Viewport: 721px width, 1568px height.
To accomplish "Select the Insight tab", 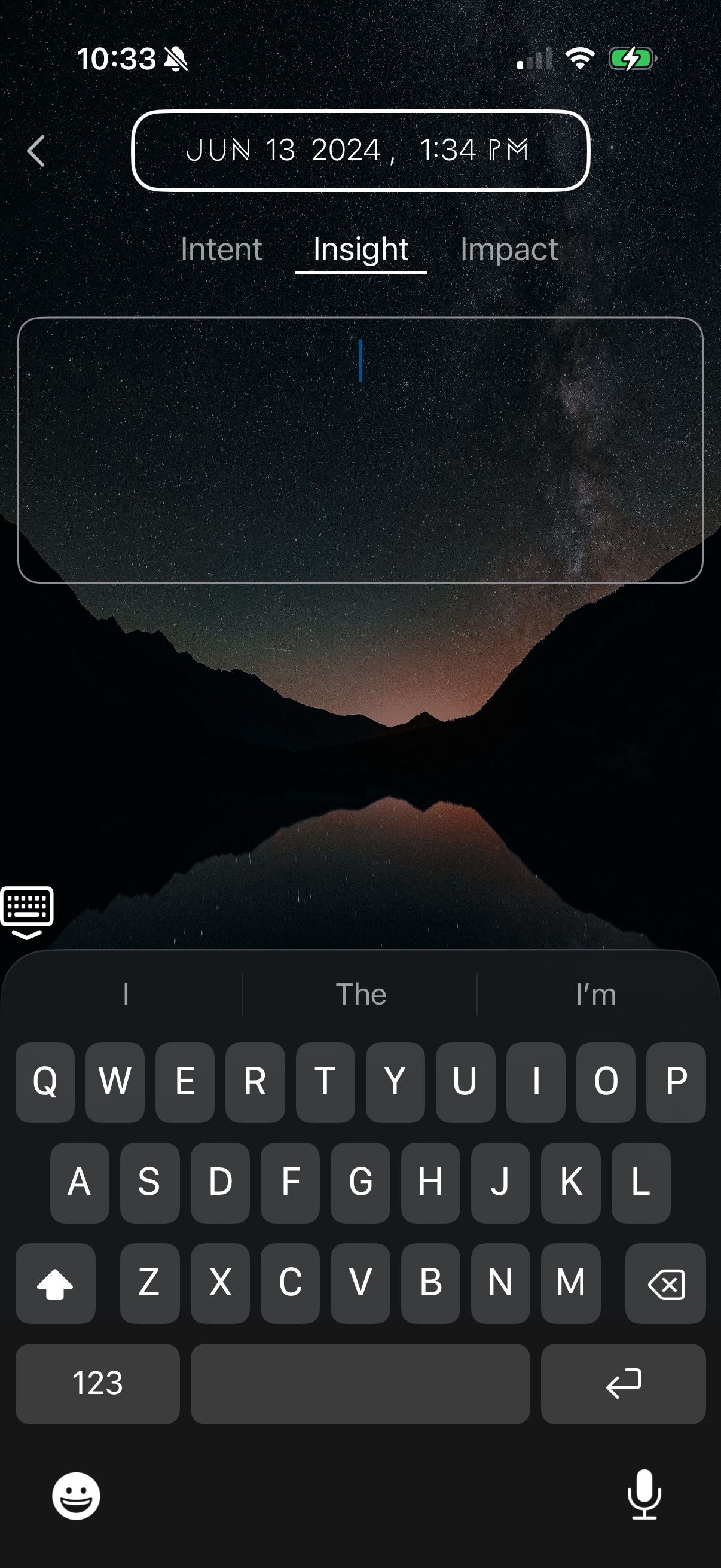I will 361,249.
